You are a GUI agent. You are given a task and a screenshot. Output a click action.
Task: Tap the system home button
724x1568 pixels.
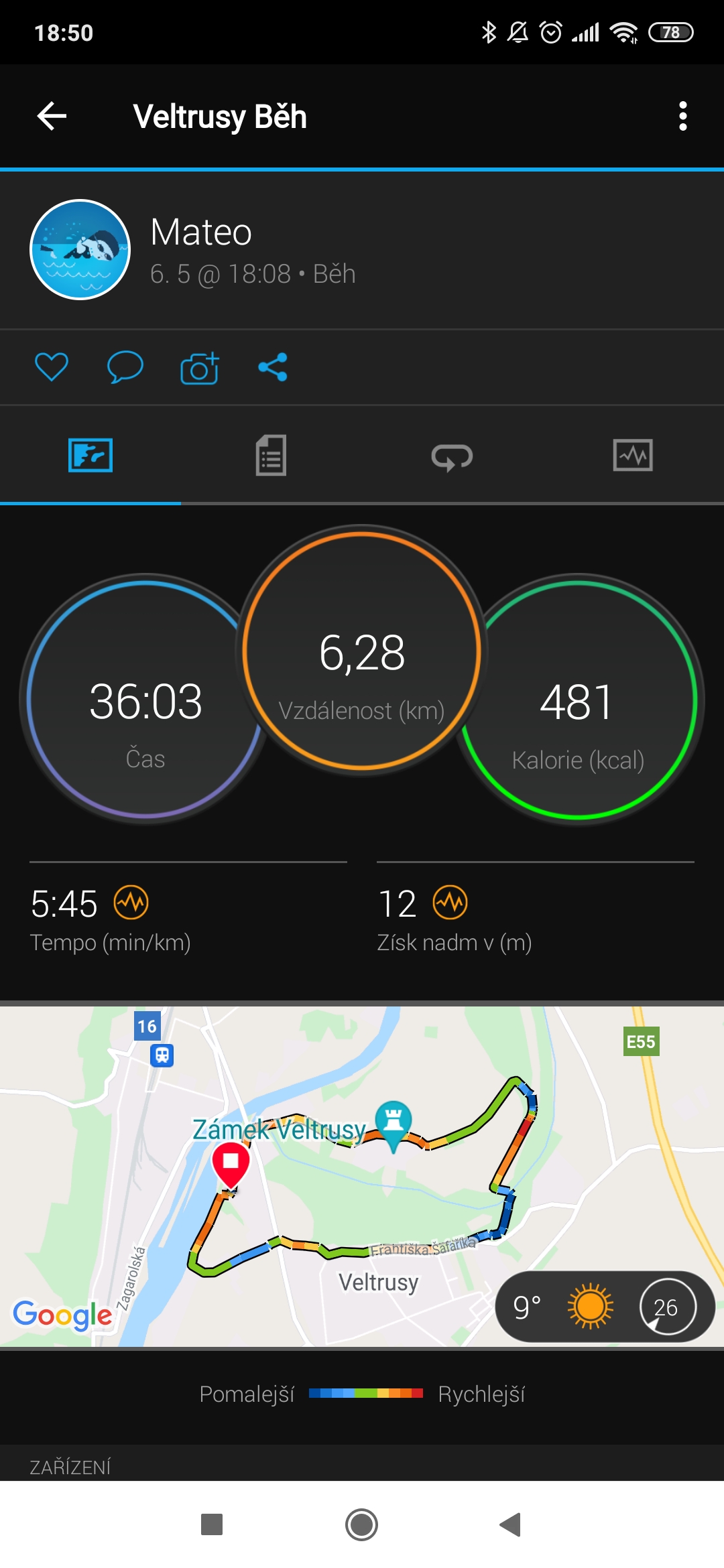coord(361,1524)
